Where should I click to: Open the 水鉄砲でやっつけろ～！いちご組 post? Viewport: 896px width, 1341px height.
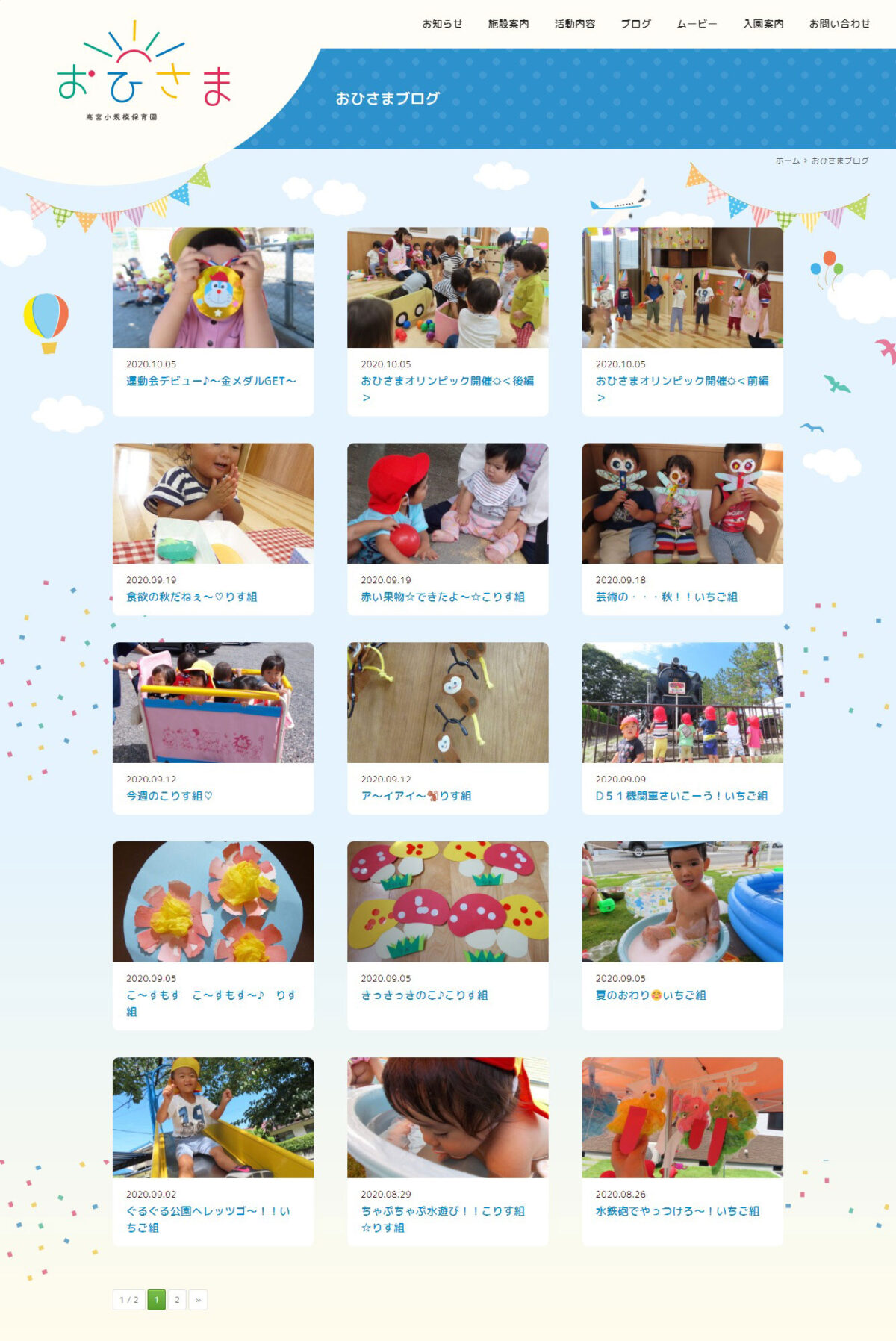pyautogui.click(x=677, y=1211)
